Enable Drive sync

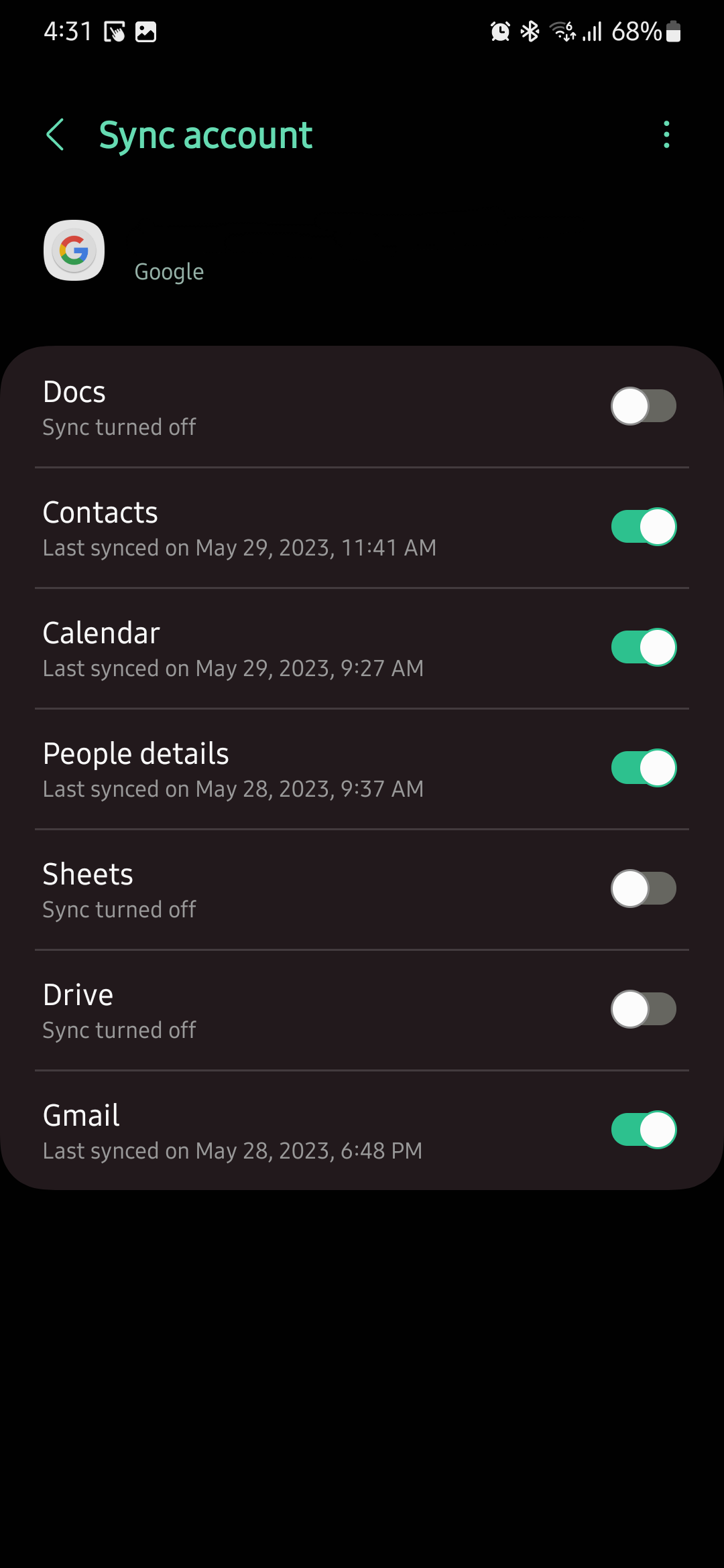point(643,1009)
